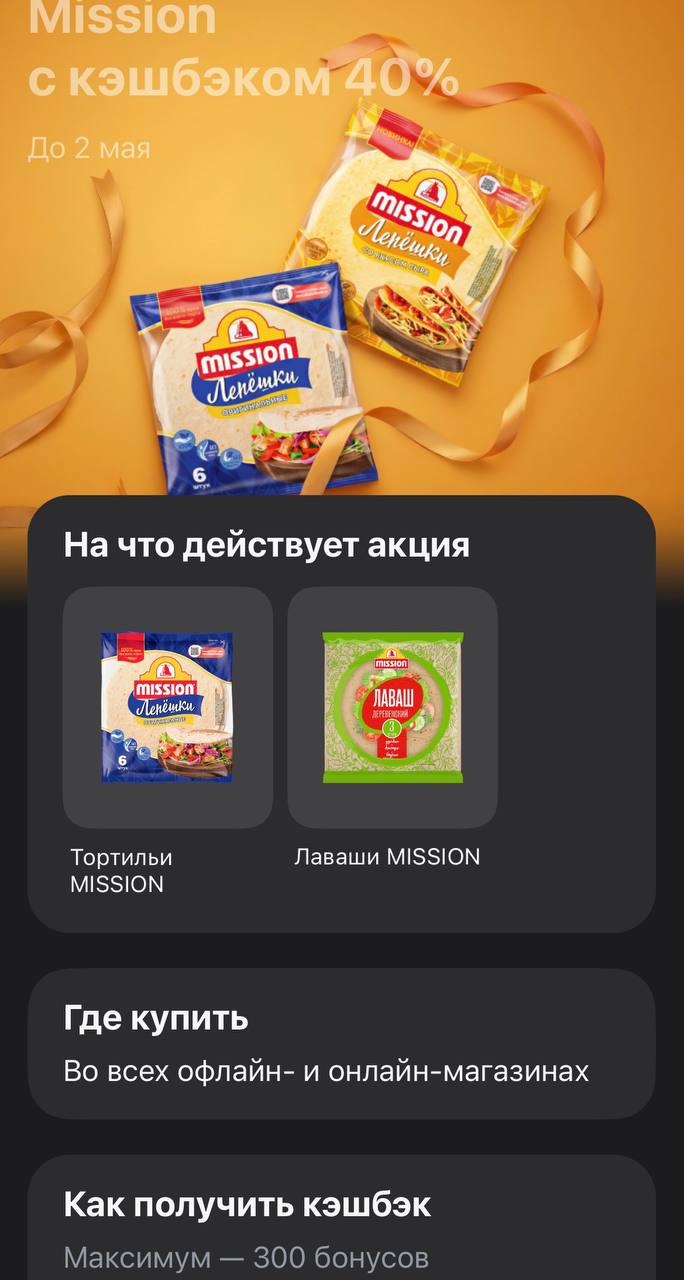Image resolution: width=684 pixels, height=1280 pixels.
Task: Open the Лаваши MISSION product tile
Action: [x=392, y=707]
